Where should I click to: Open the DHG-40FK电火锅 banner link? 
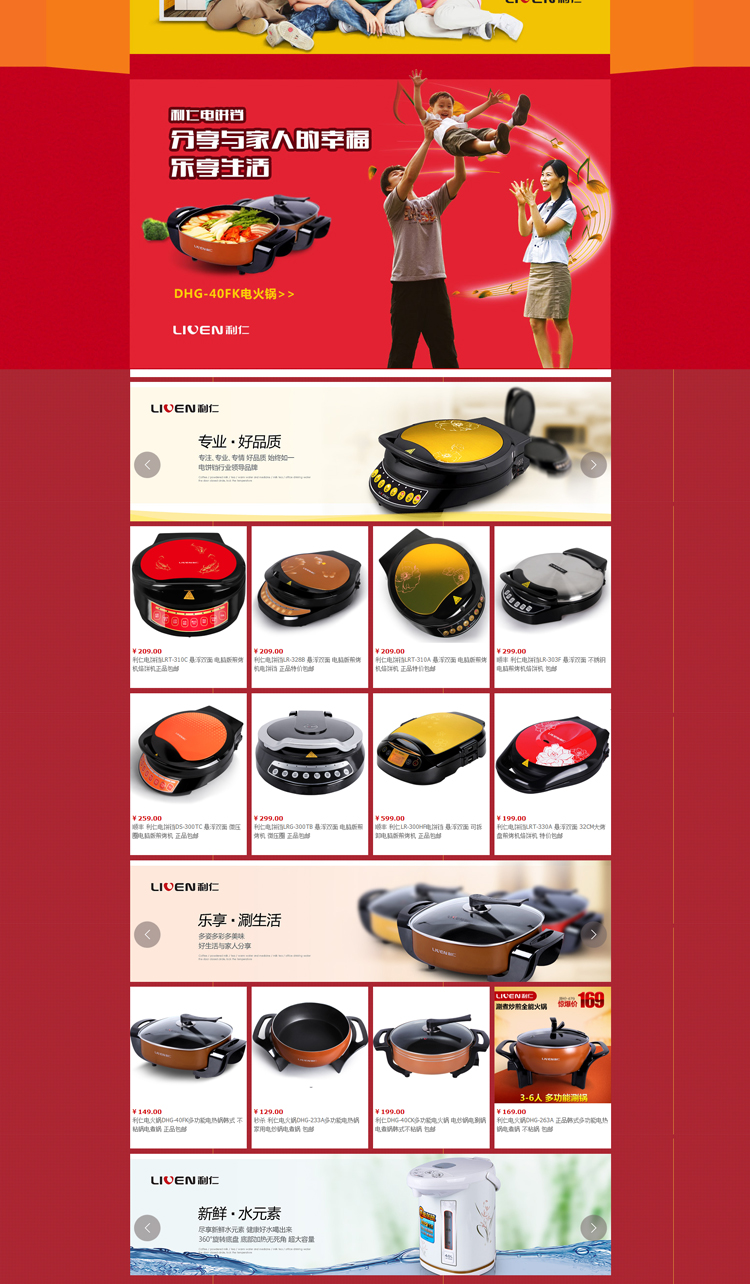pos(234,294)
